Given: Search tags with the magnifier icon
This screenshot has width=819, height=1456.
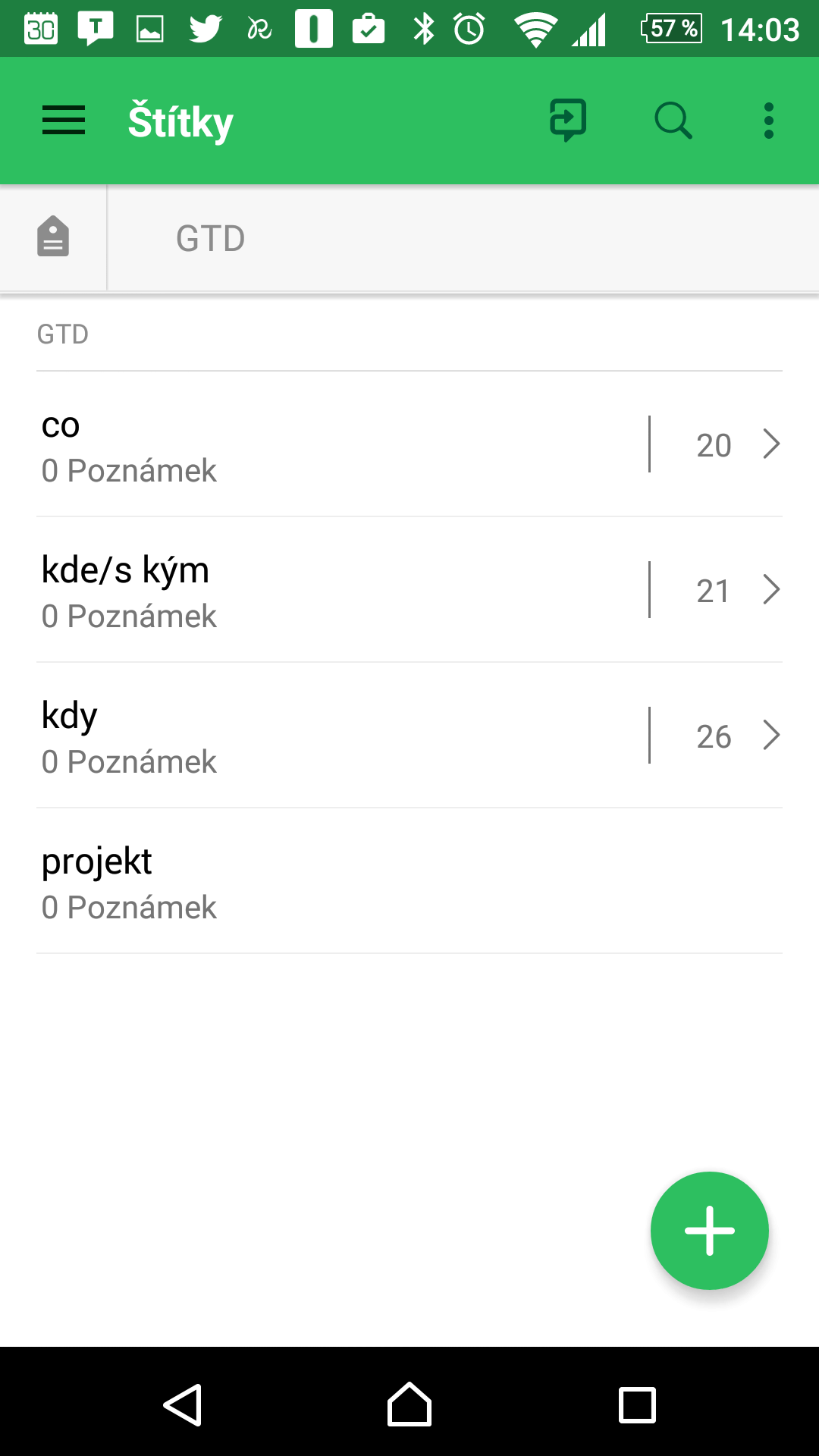Looking at the screenshot, I should (673, 121).
